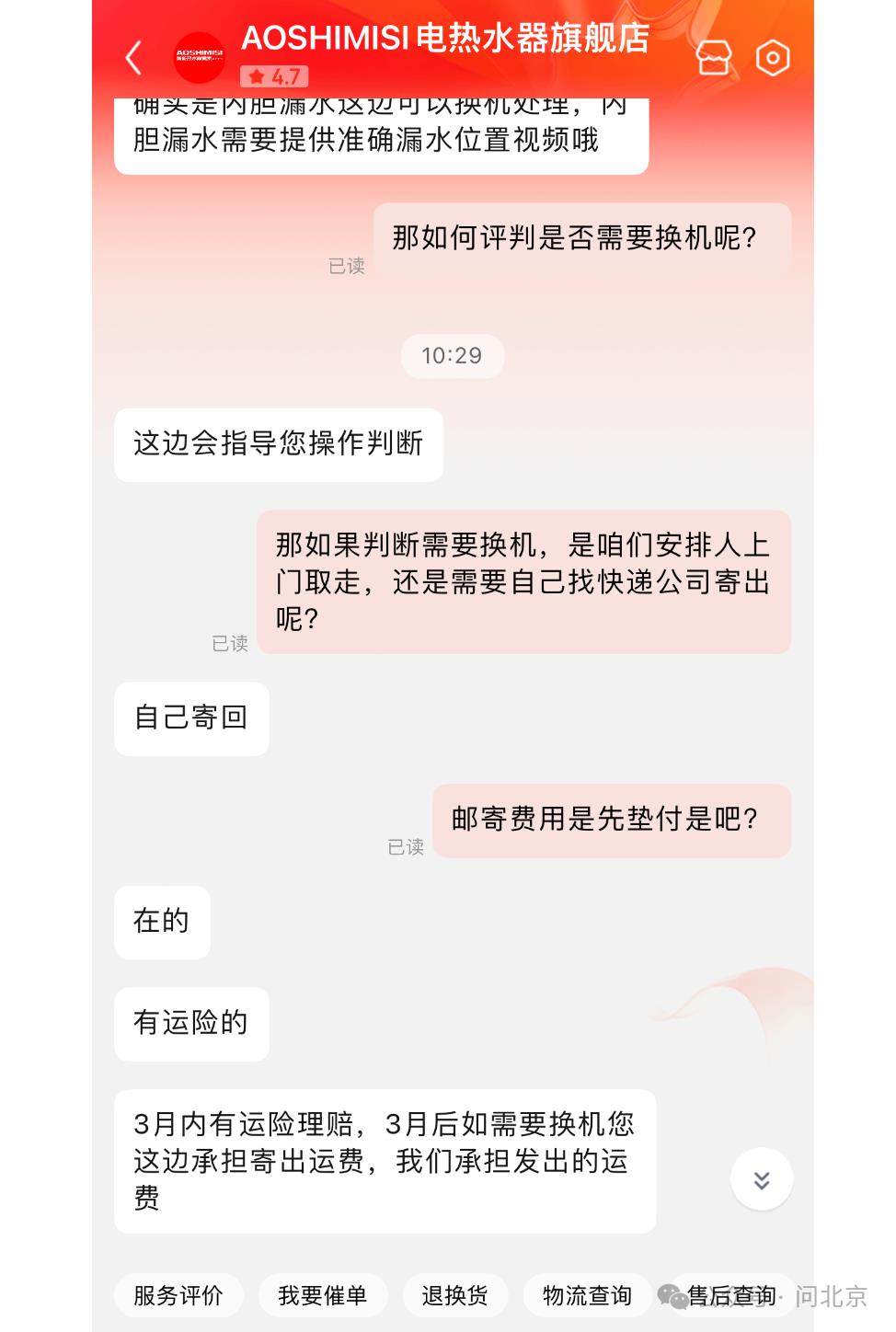
Task: Open AOSHIMISI store avatar
Action: point(200,57)
